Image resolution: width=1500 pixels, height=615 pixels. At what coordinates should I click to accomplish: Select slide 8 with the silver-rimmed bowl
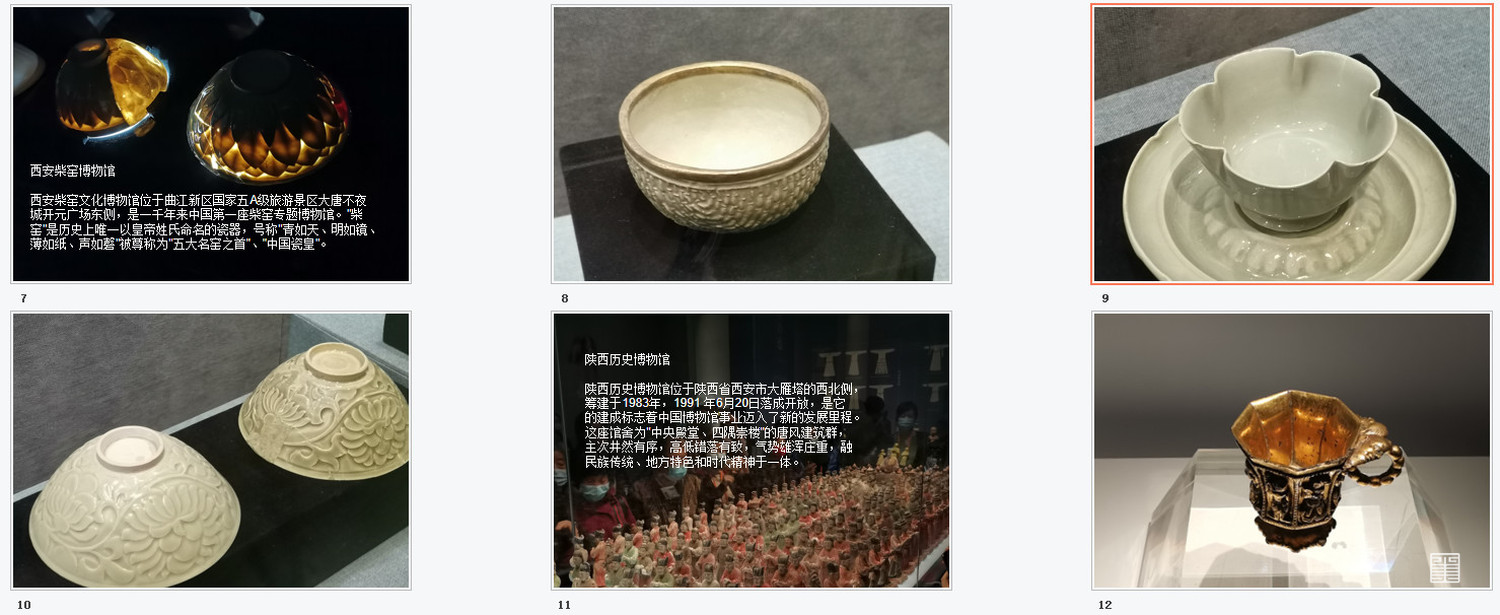coord(751,144)
